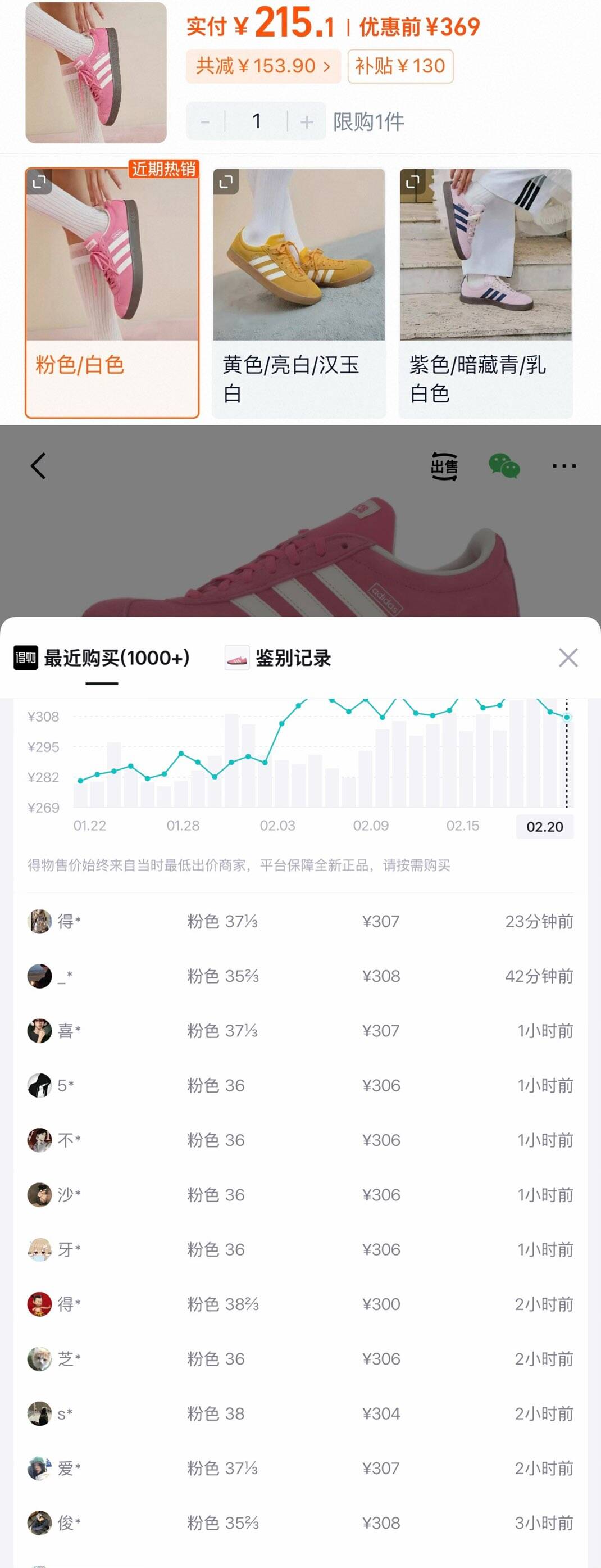601x1568 pixels.
Task: Open the 出售 sell icon
Action: [444, 466]
